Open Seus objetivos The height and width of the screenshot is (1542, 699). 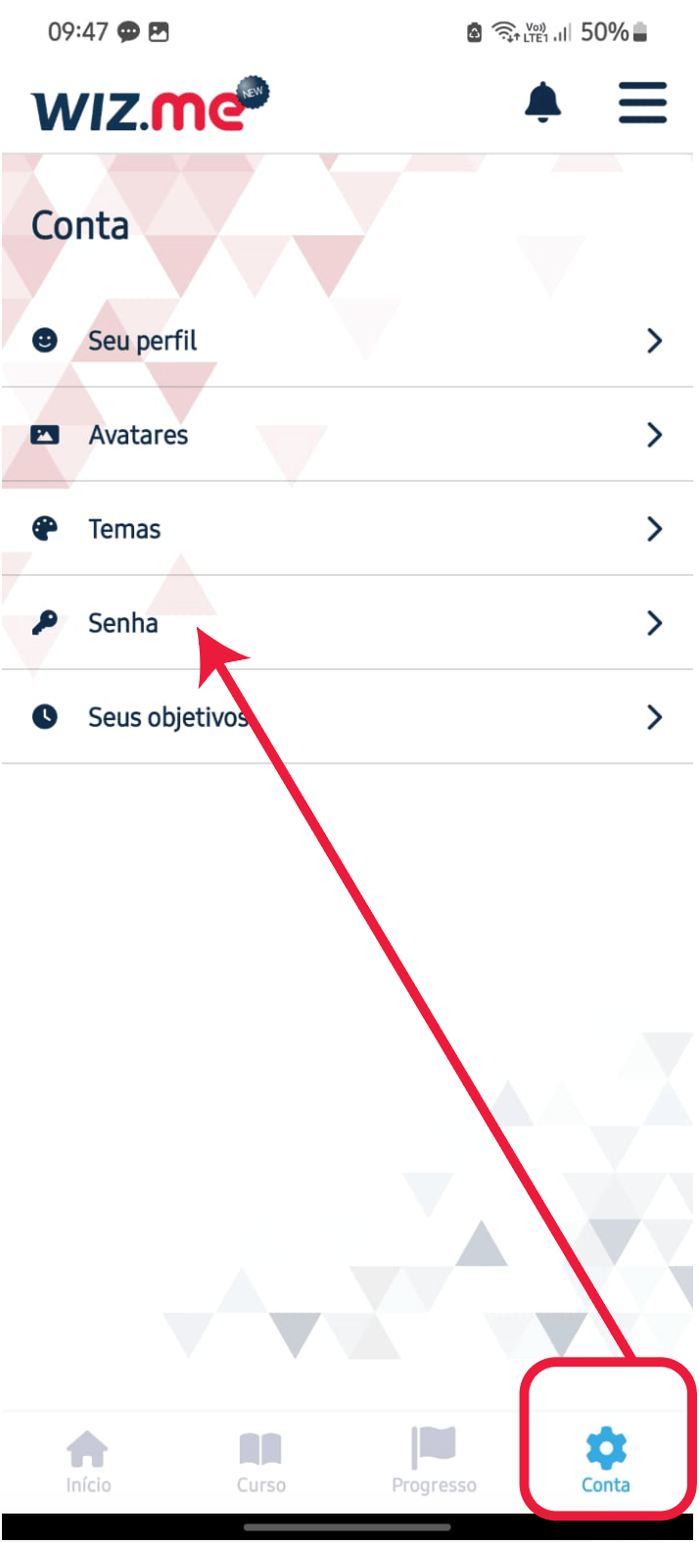coord(346,717)
